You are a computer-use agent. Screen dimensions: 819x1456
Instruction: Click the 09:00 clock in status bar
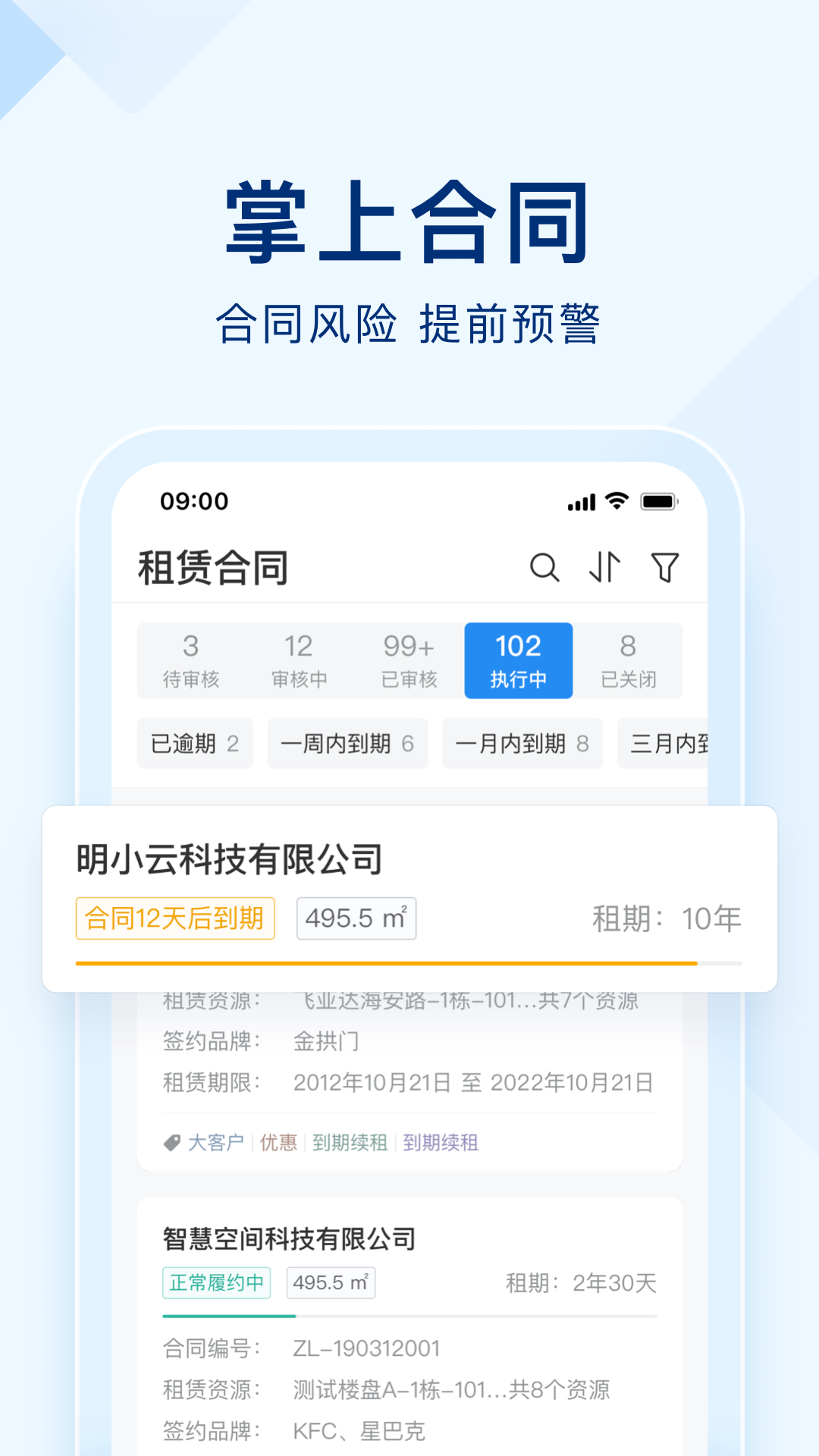pos(193,500)
